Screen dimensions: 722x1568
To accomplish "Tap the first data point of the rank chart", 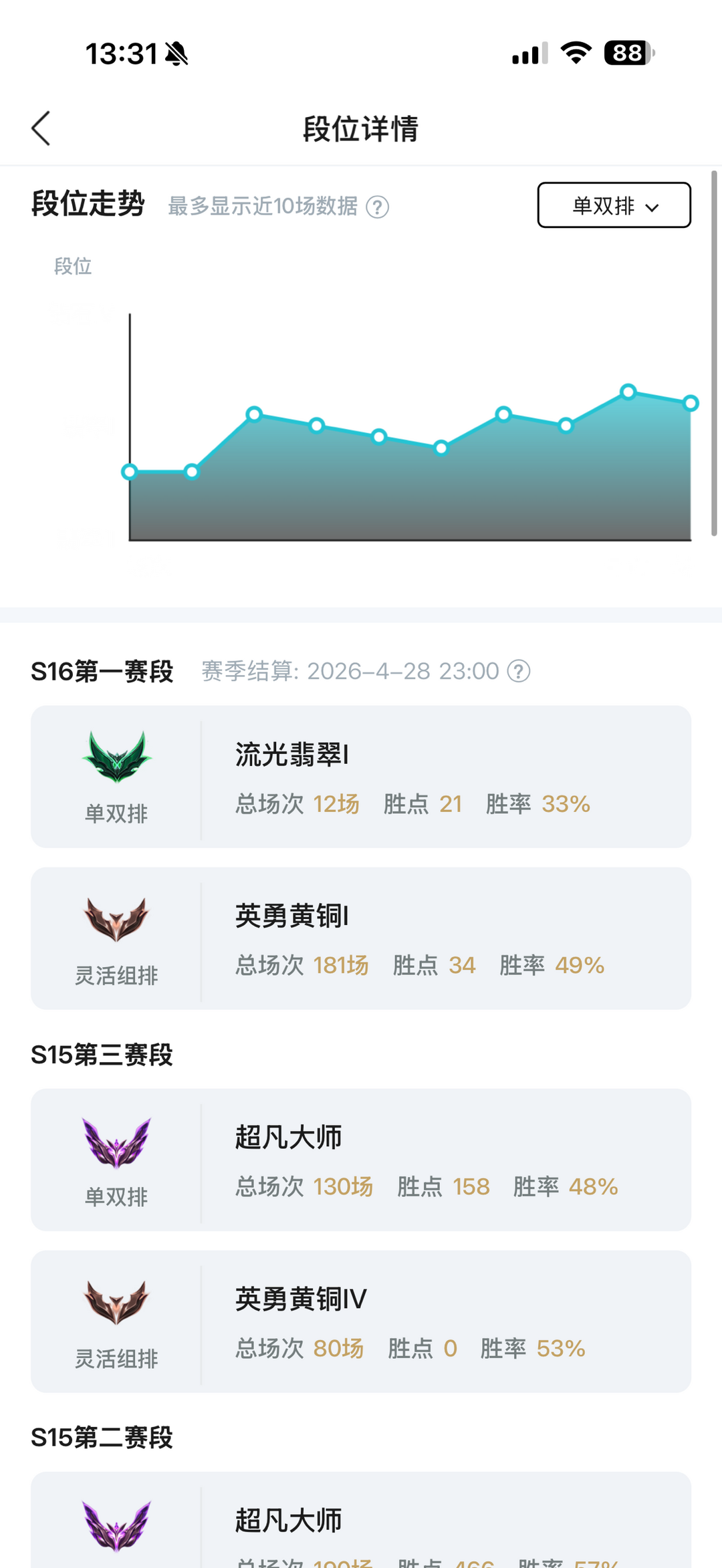I will 129,472.
